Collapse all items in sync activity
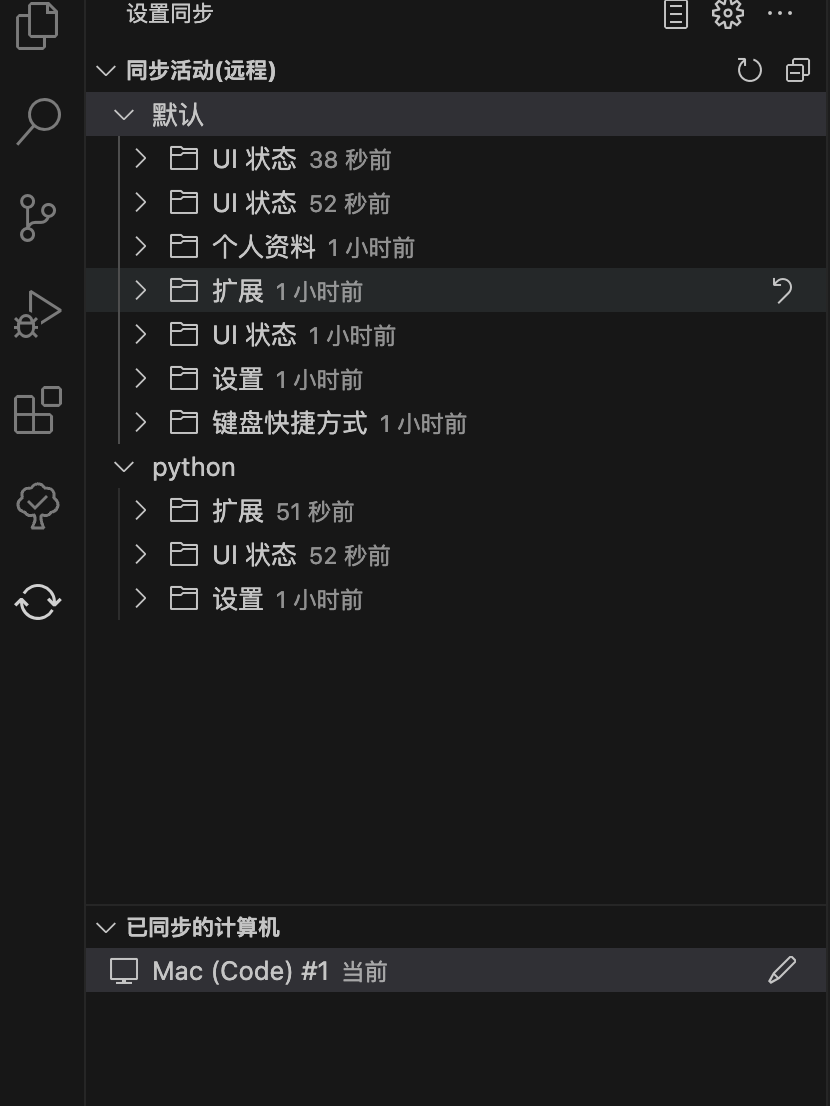The width and height of the screenshot is (830, 1106). coord(798,70)
